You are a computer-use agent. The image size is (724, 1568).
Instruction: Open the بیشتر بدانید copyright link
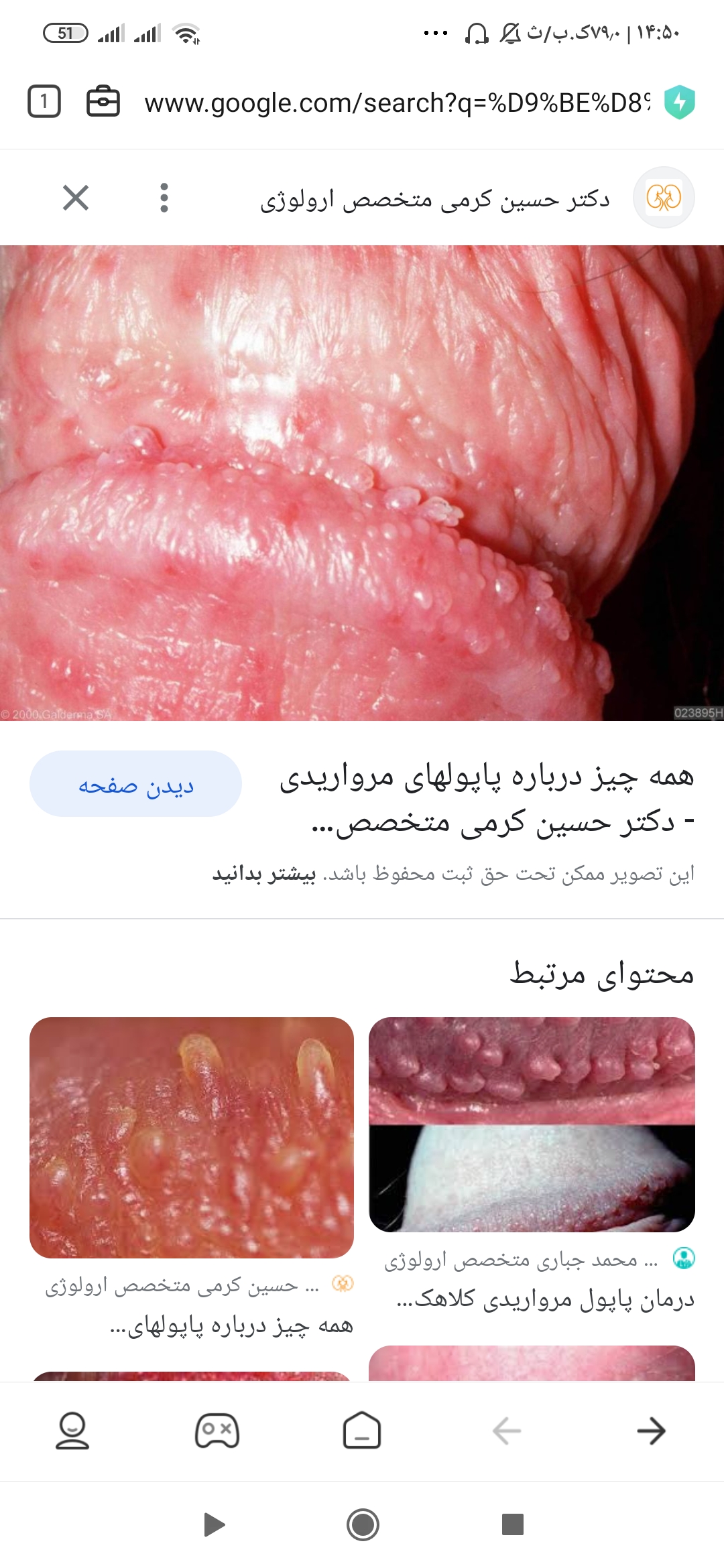(x=264, y=874)
